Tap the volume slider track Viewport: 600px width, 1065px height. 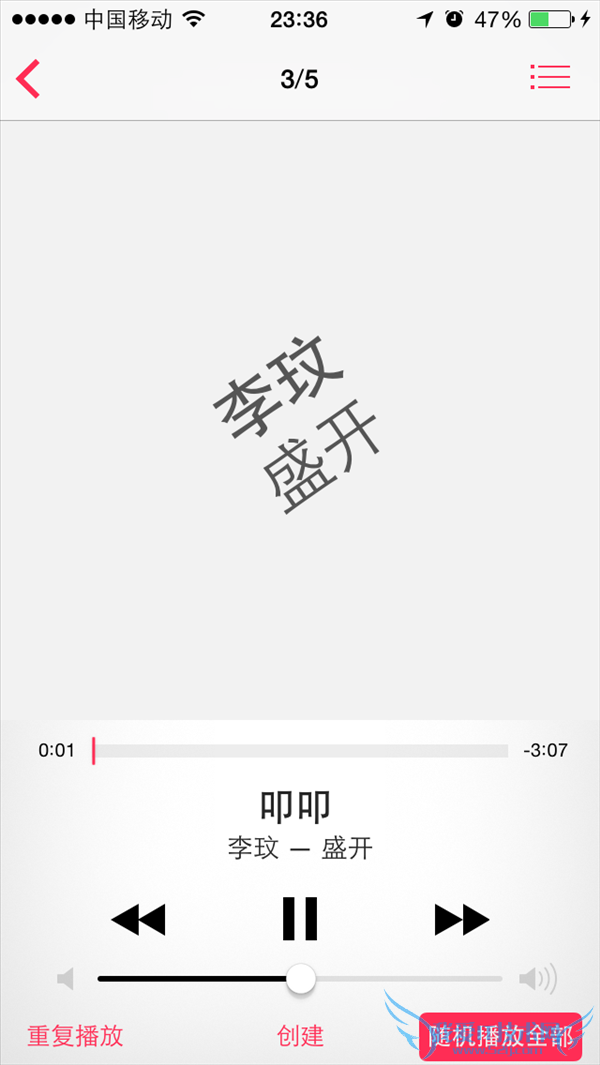[x=400, y=979]
